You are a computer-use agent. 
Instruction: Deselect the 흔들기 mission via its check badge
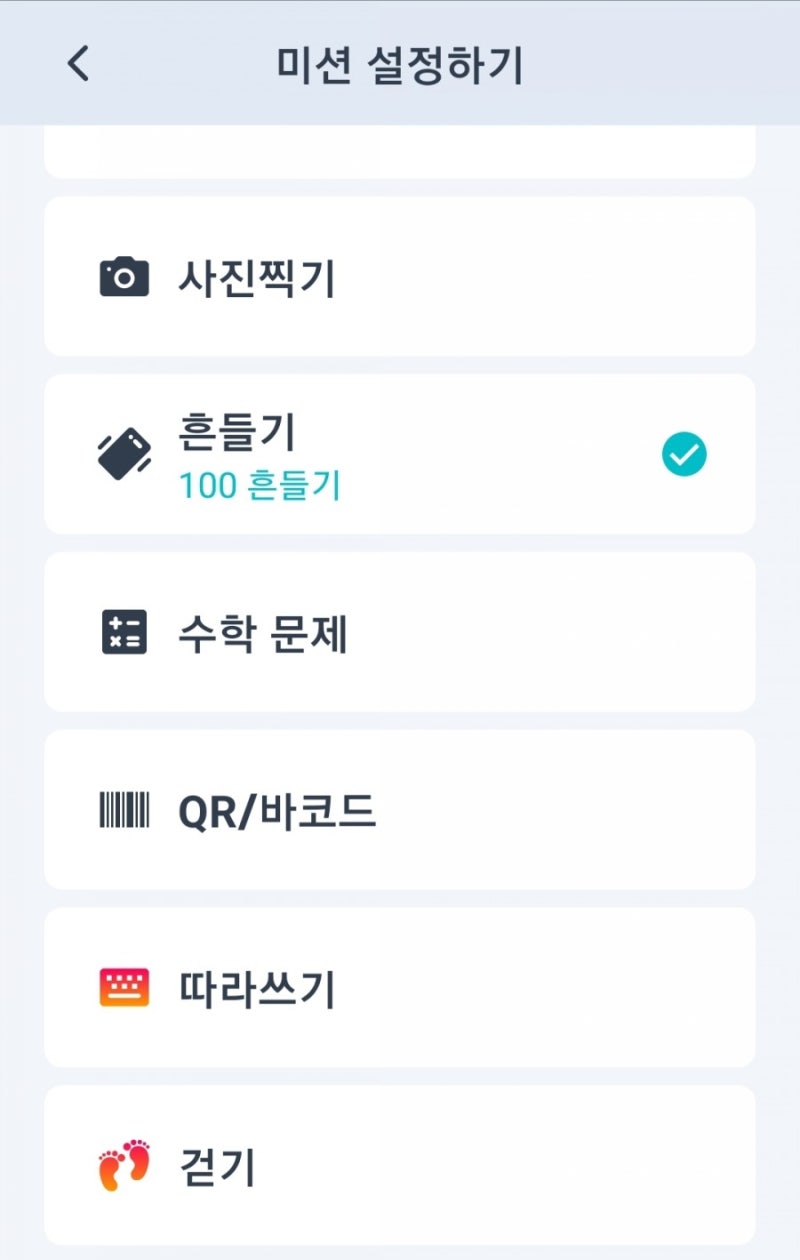683,452
